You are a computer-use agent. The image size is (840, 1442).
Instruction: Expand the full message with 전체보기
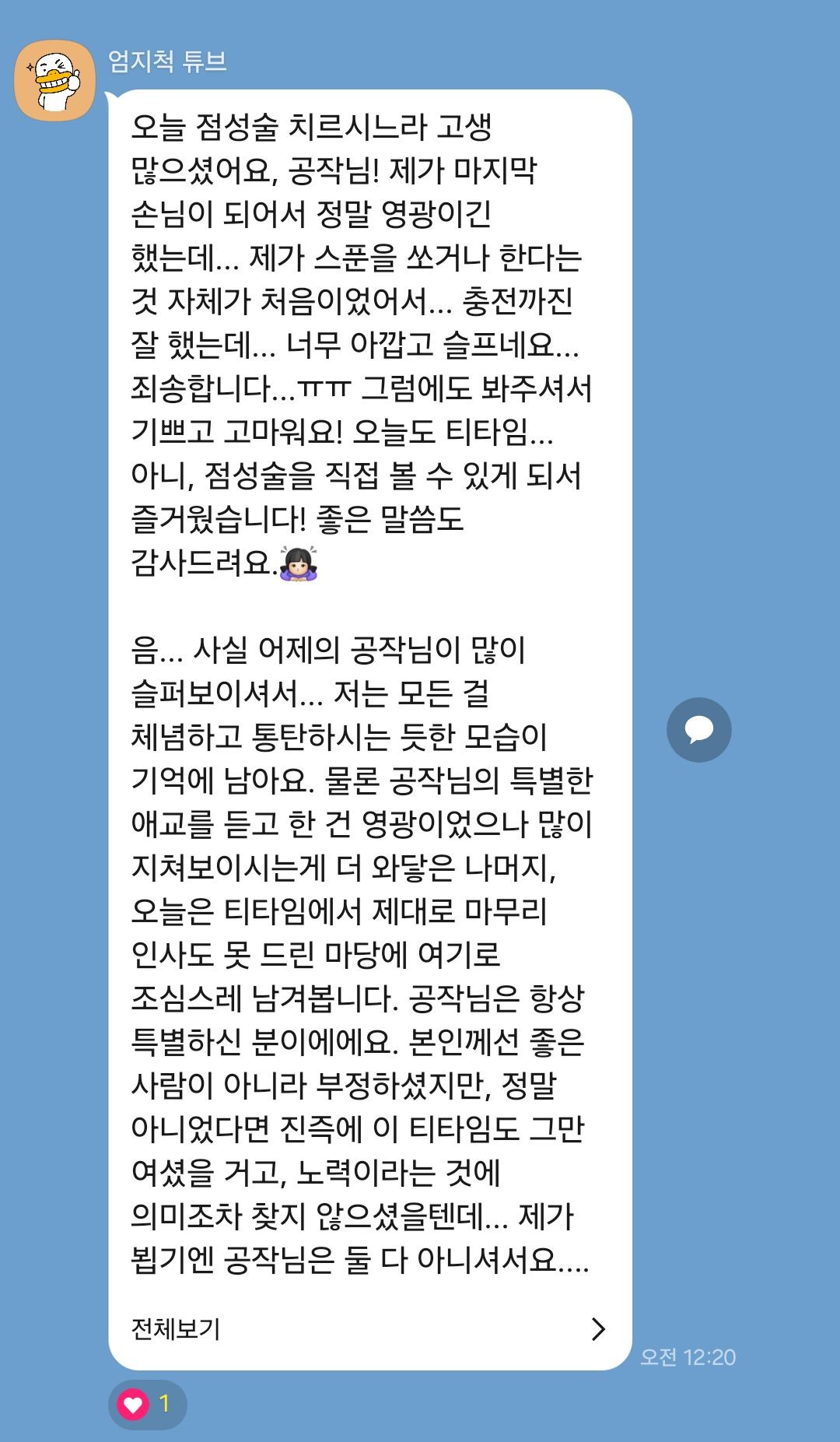pyautogui.click(x=368, y=1329)
